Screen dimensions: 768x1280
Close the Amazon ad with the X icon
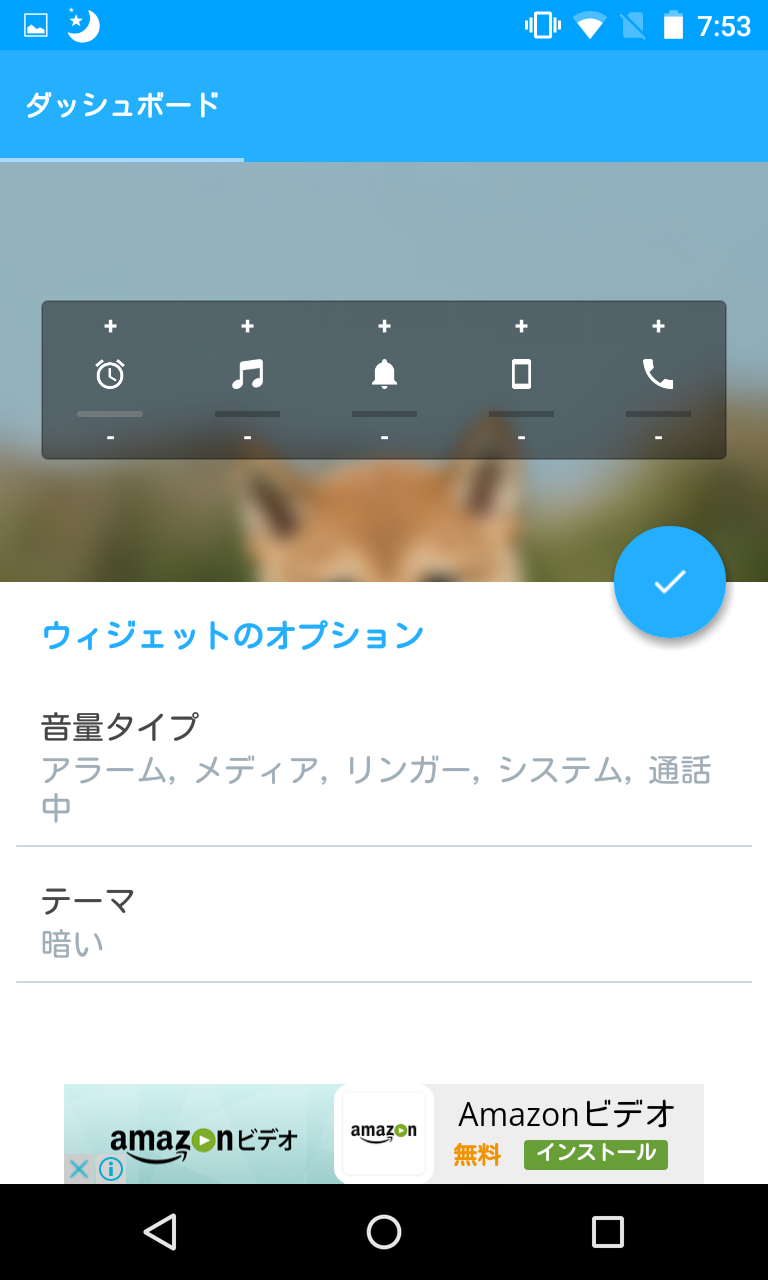[x=78, y=1168]
